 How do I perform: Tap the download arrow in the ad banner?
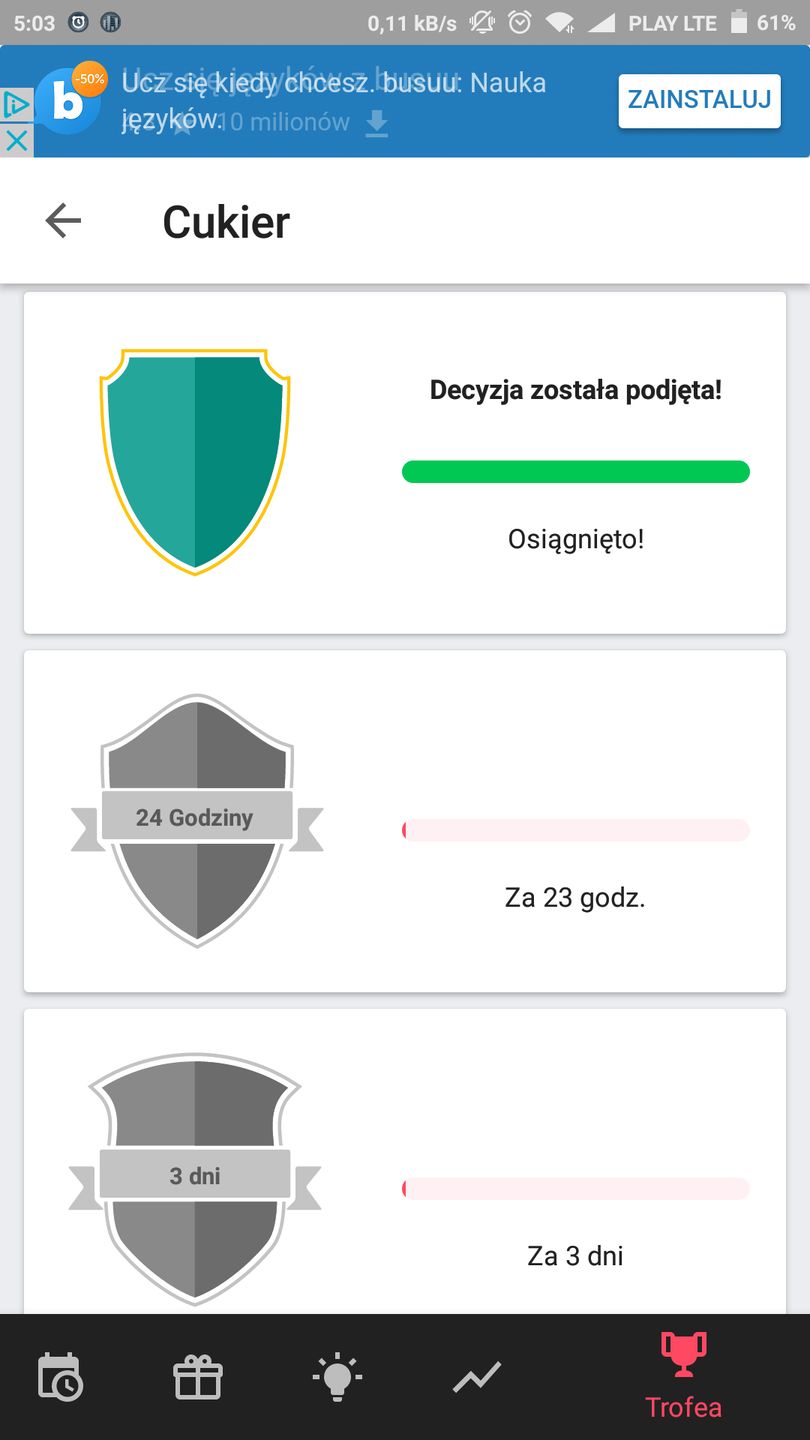tap(376, 122)
